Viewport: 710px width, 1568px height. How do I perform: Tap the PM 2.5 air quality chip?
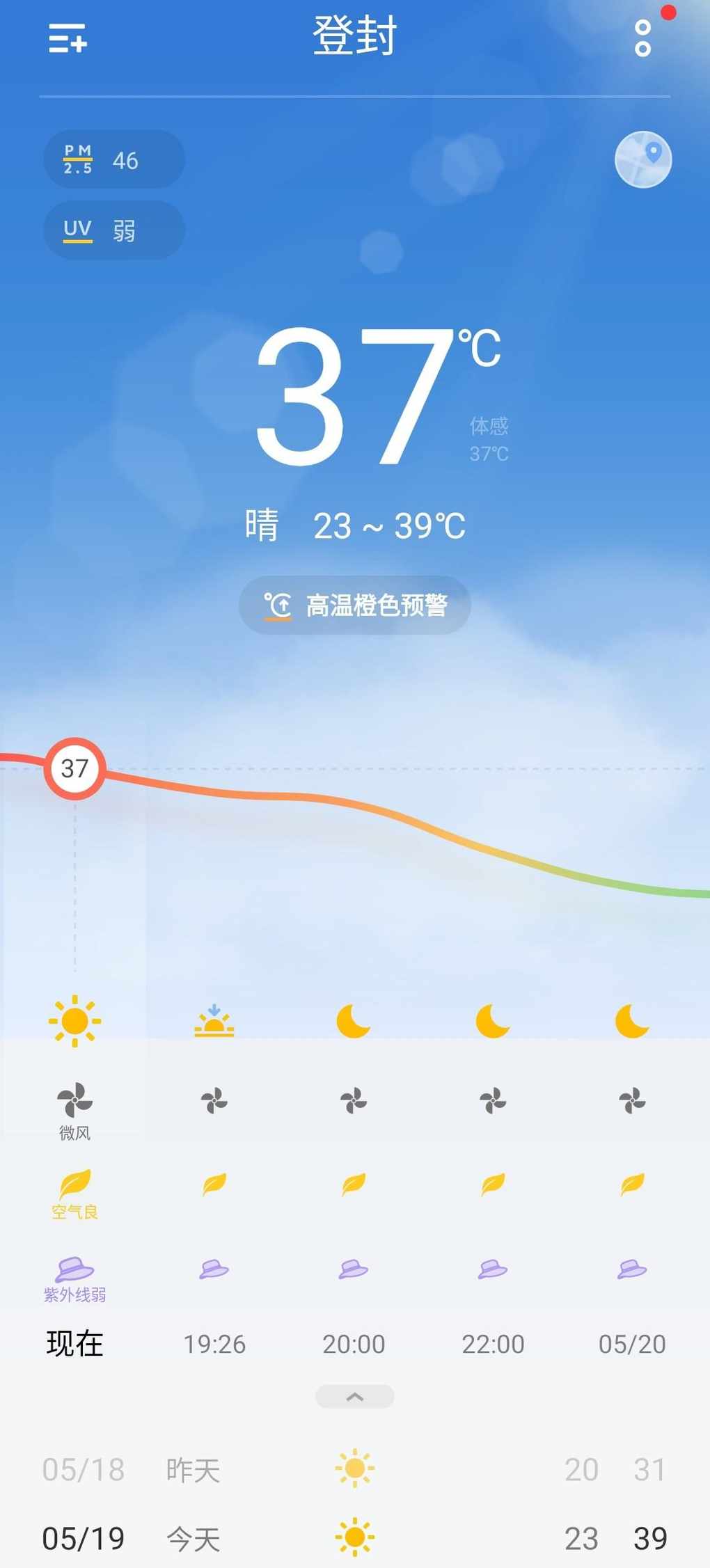point(114,159)
